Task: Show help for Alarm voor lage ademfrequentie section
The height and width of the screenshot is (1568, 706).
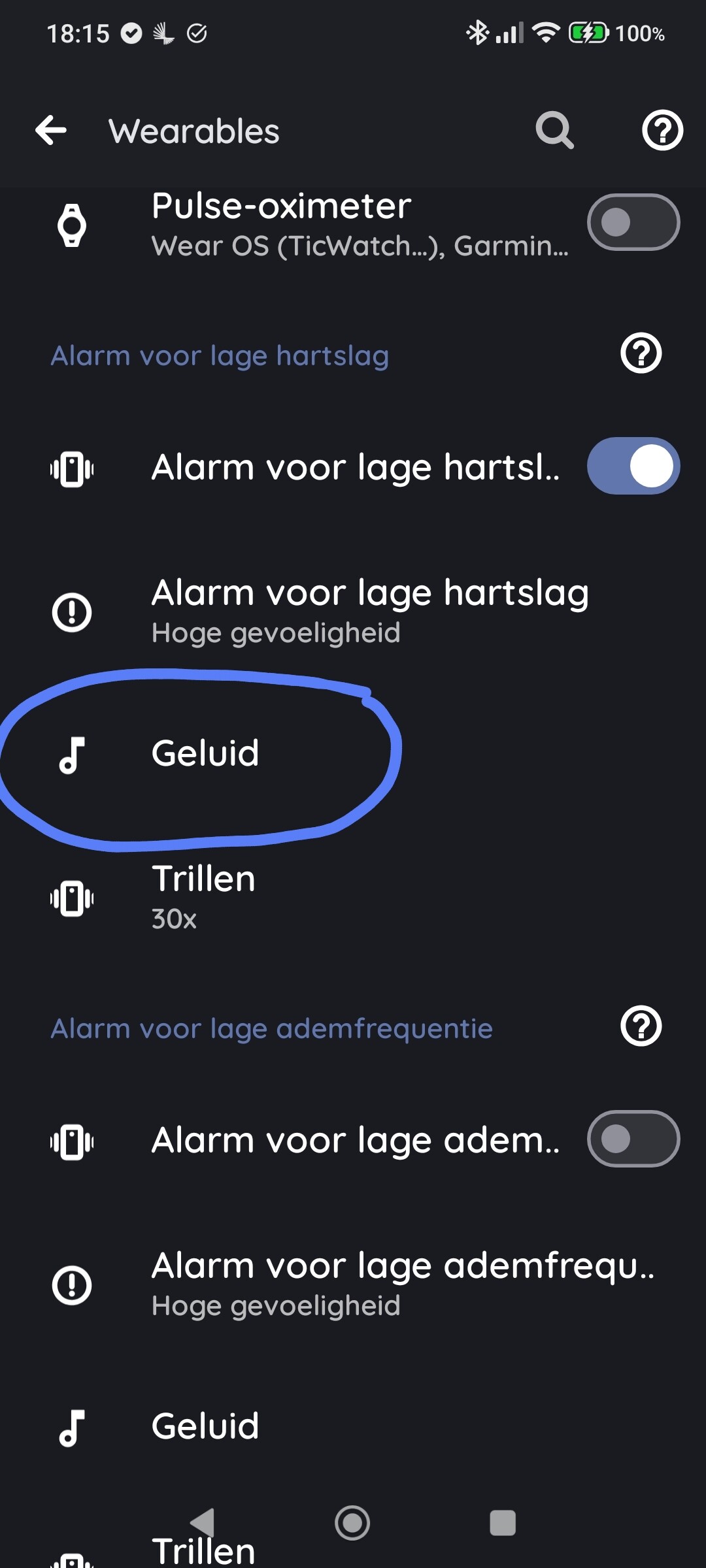Action: pos(641,1026)
